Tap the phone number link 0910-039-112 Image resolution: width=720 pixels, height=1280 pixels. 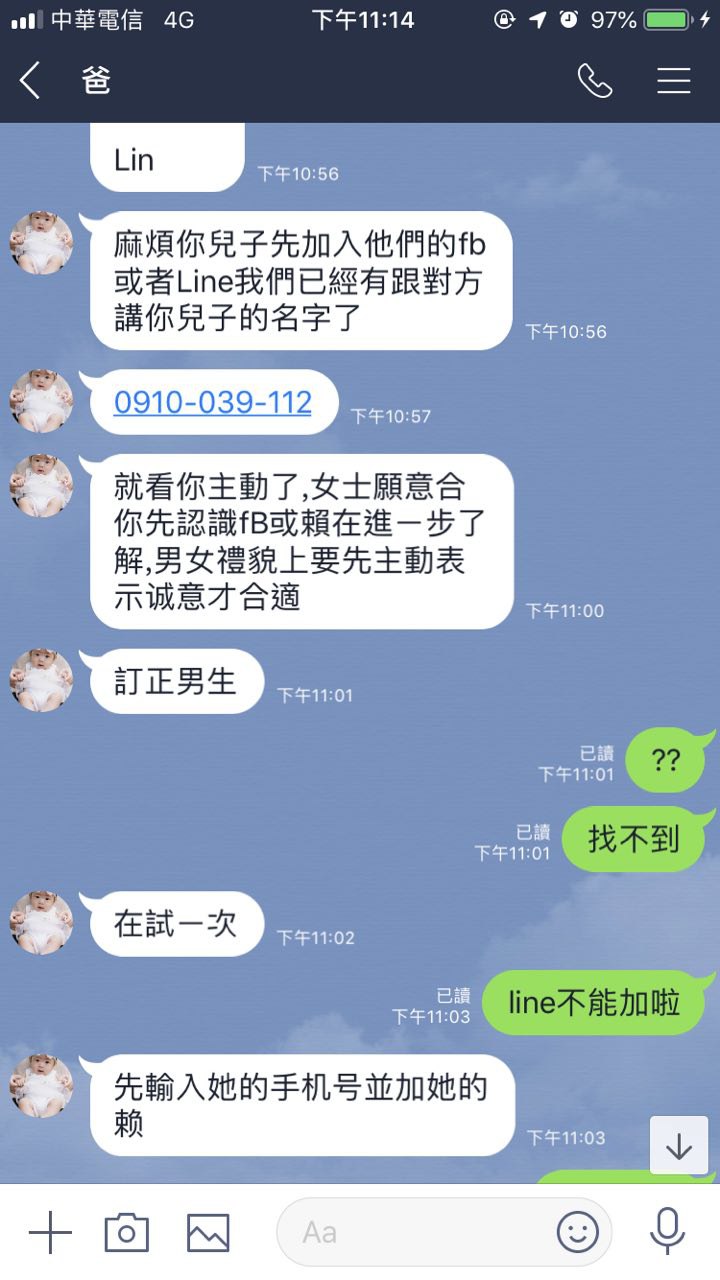[x=213, y=402]
